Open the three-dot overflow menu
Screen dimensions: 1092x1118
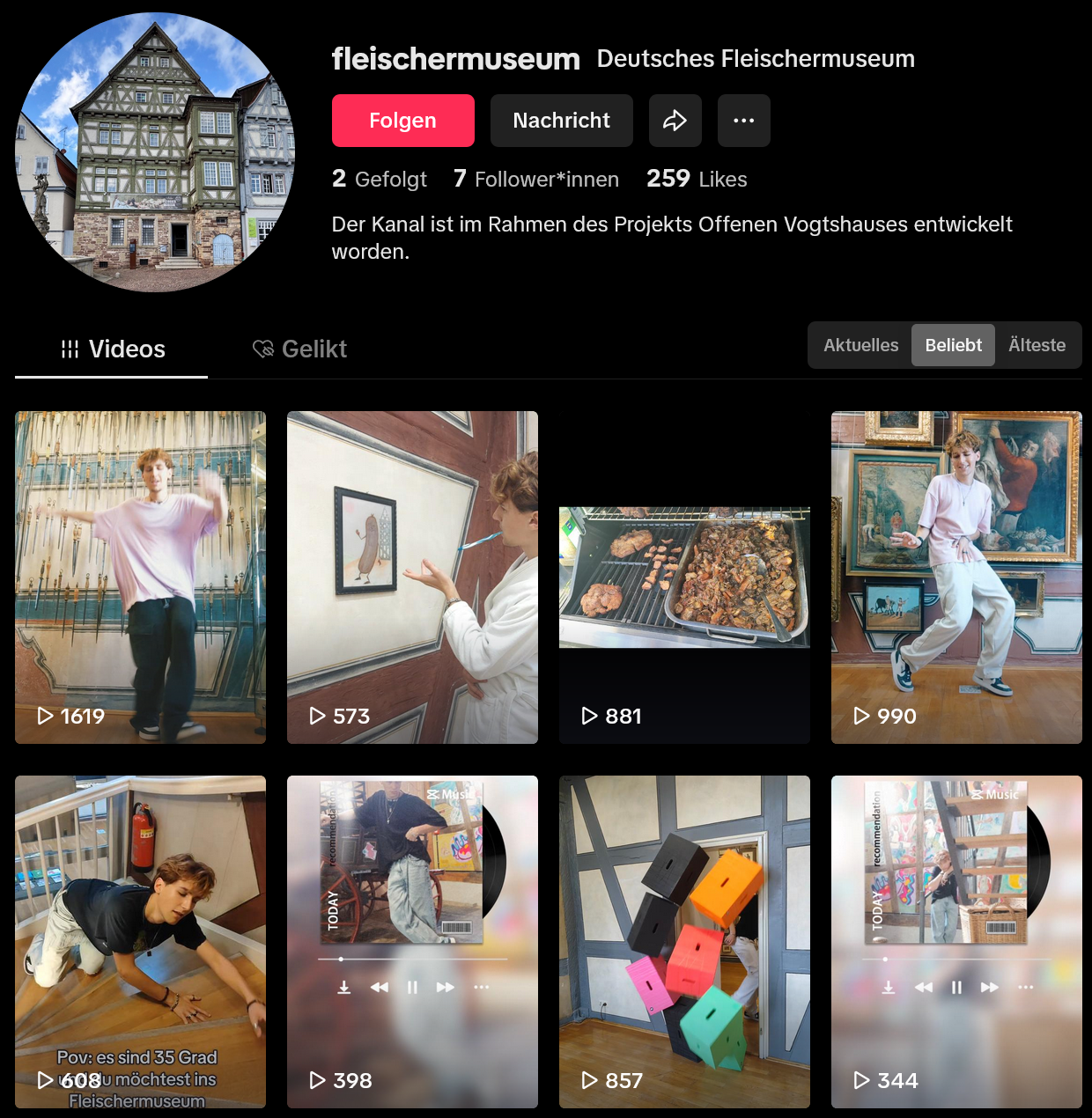(x=743, y=121)
